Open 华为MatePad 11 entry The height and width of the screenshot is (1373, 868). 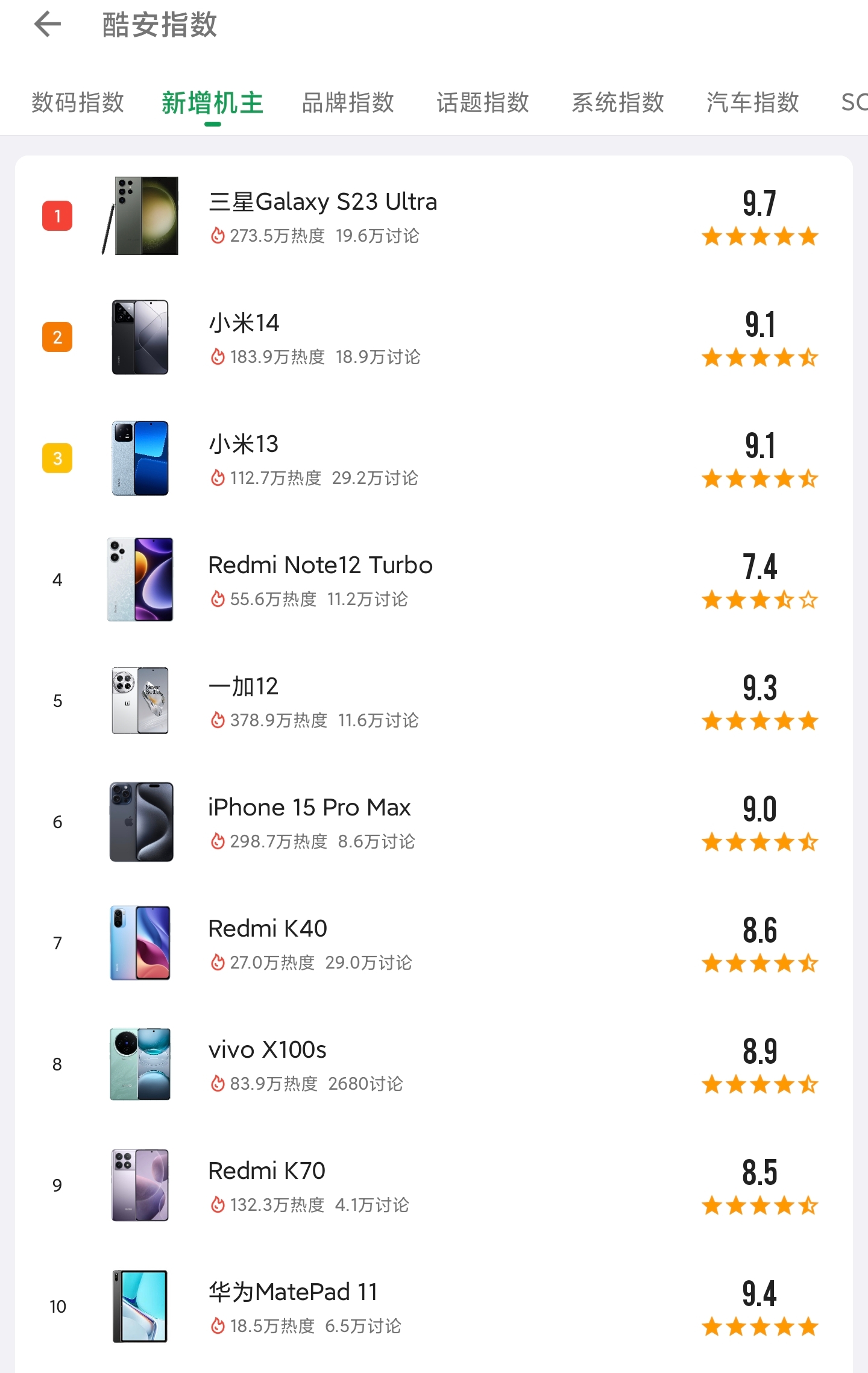click(293, 1293)
